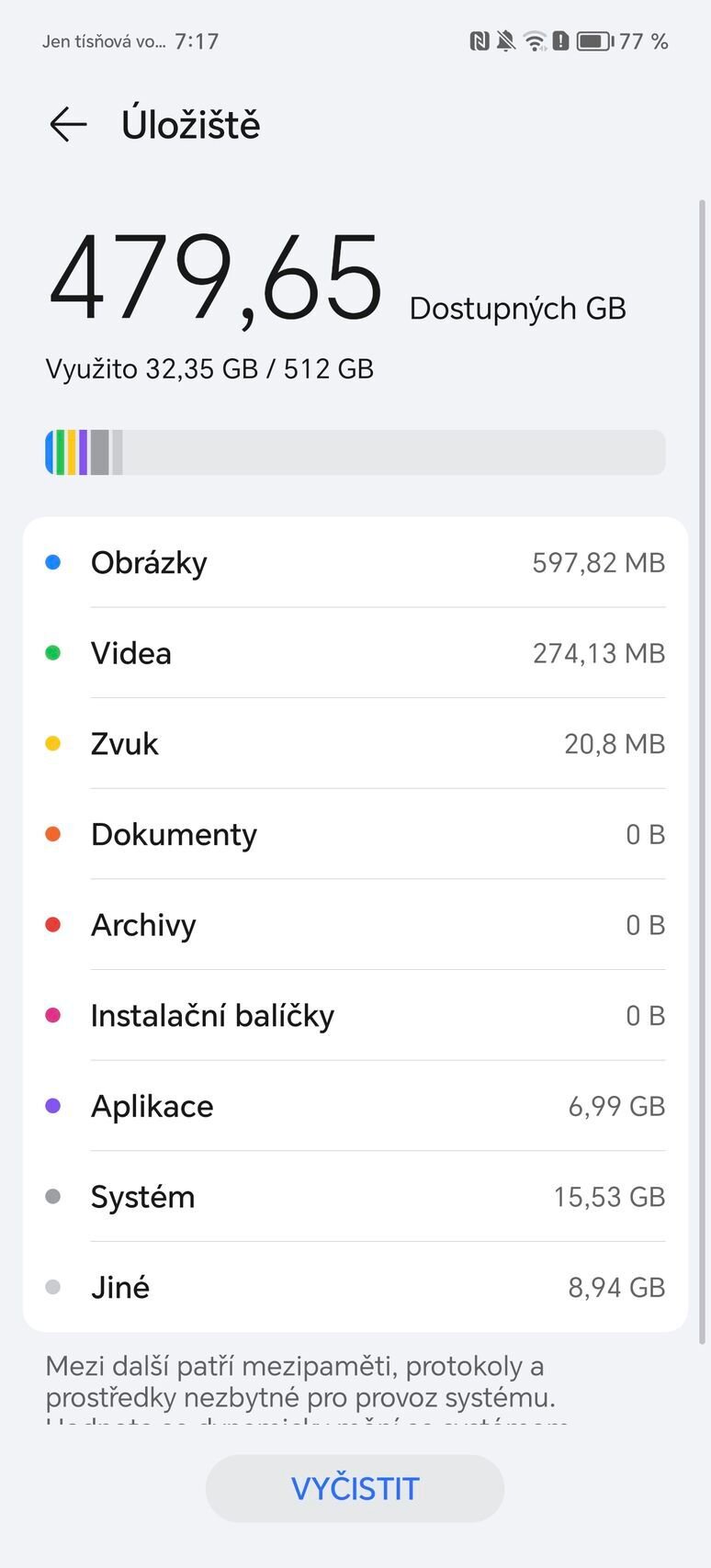Tap the colored storage usage bar
Viewport: 711px width, 1568px height.
[355, 451]
